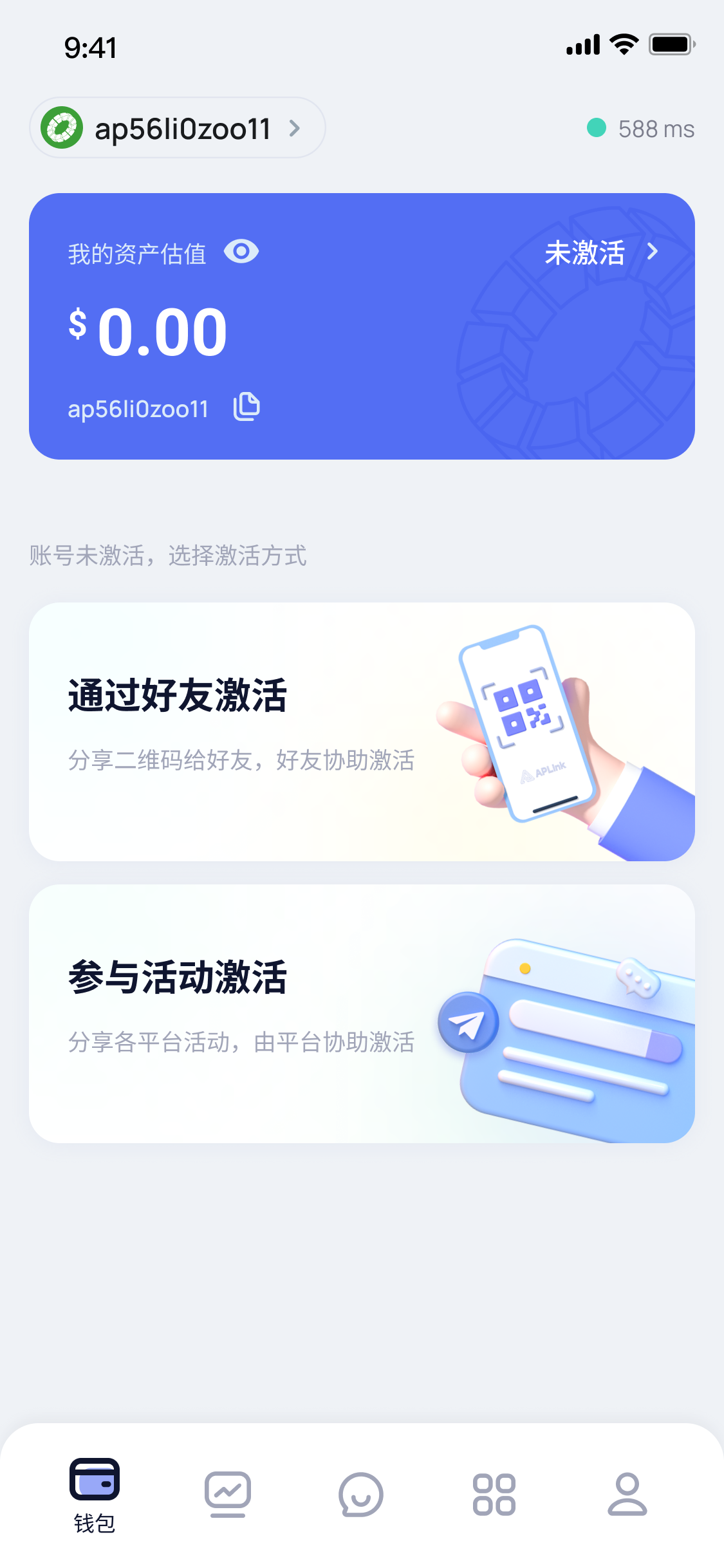Open the market chart tab
724x1568 pixels.
(228, 1494)
